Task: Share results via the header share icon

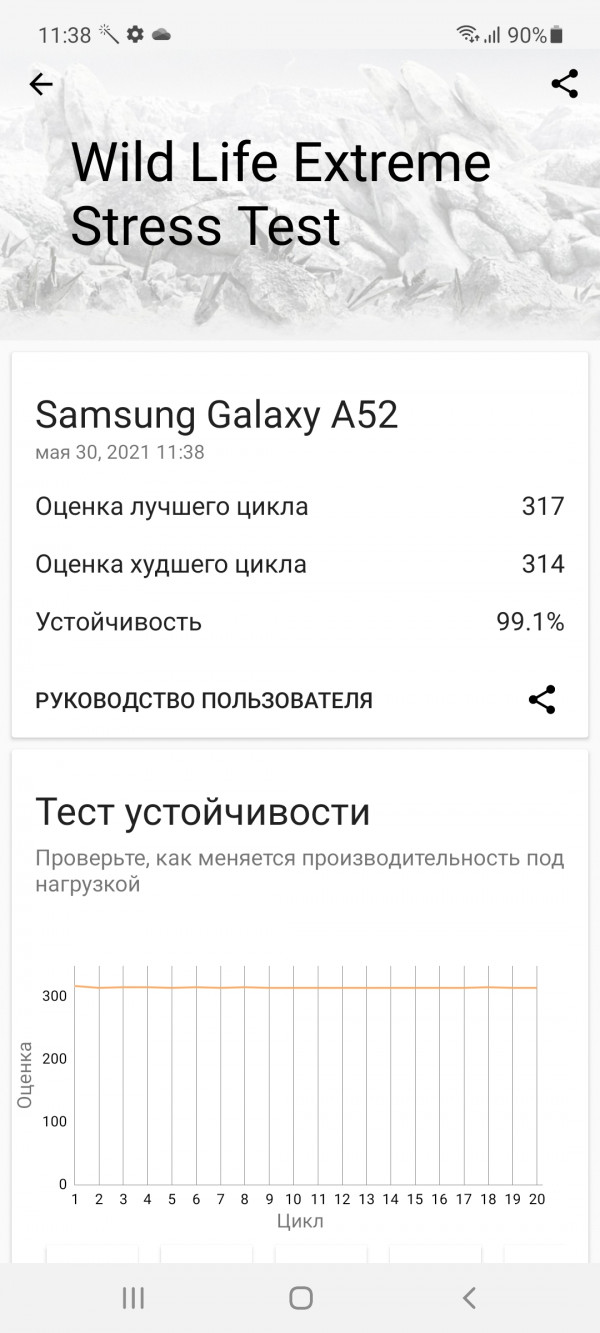Action: 565,84
